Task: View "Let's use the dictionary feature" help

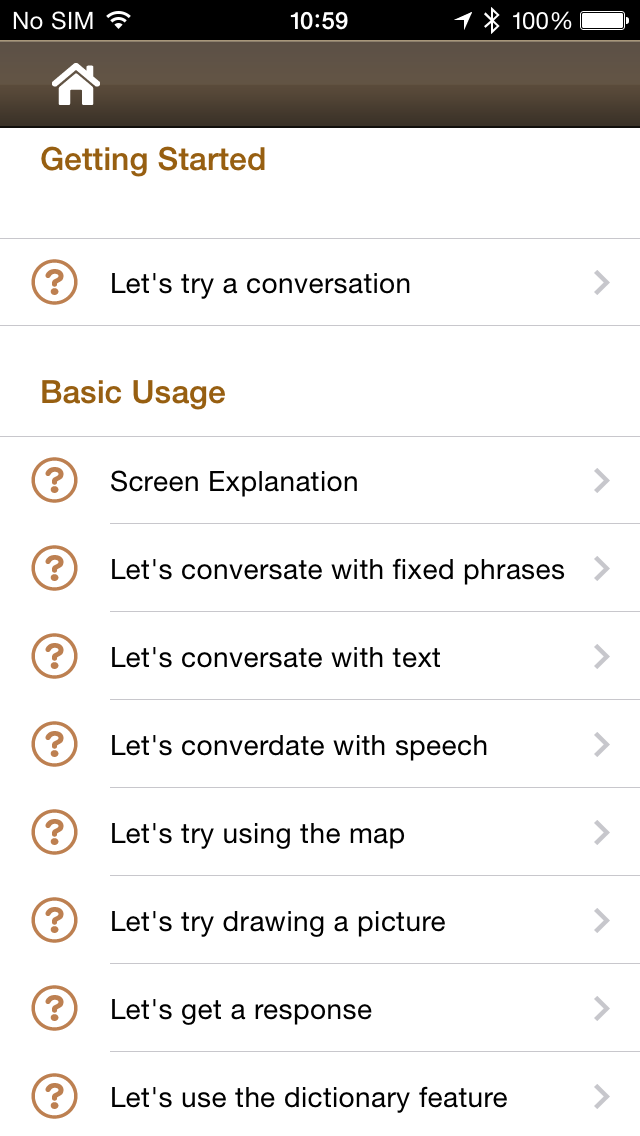Action: click(x=320, y=1095)
